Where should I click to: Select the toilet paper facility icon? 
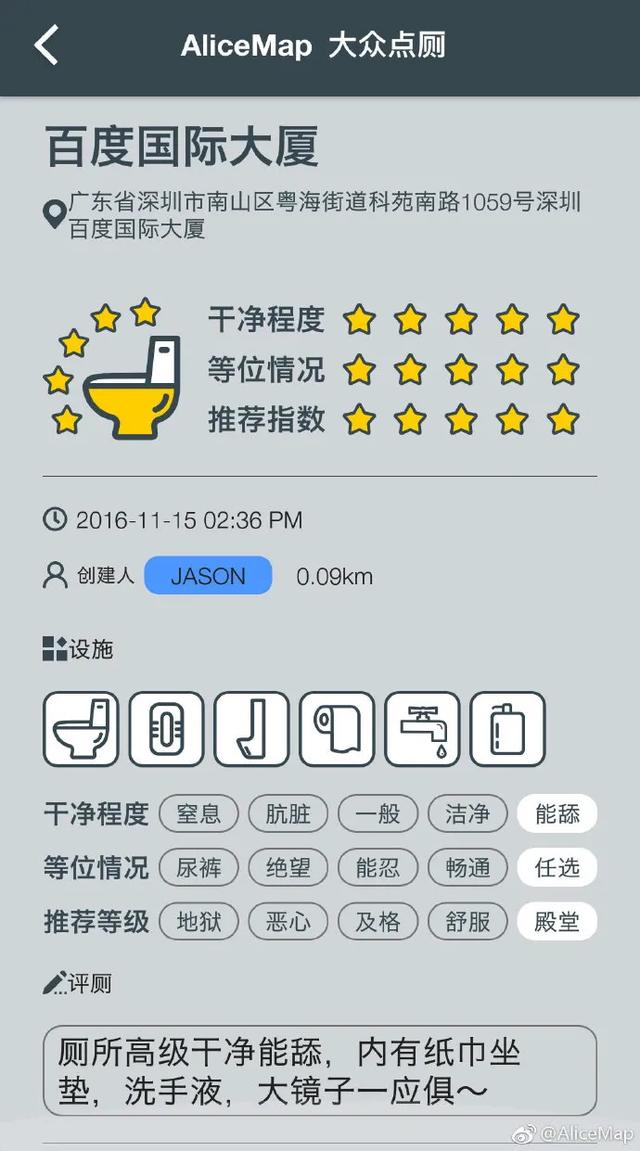pos(337,729)
